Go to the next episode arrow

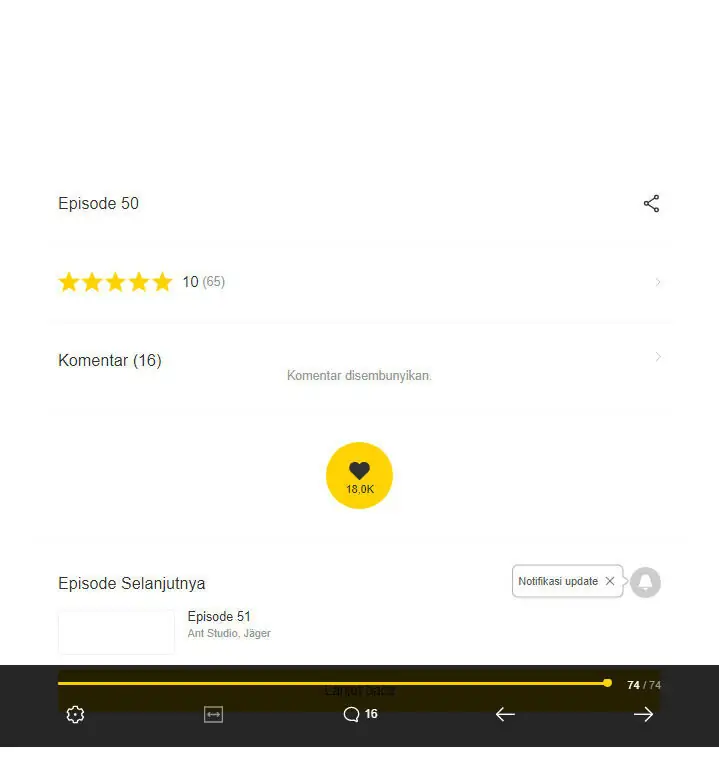(643, 714)
